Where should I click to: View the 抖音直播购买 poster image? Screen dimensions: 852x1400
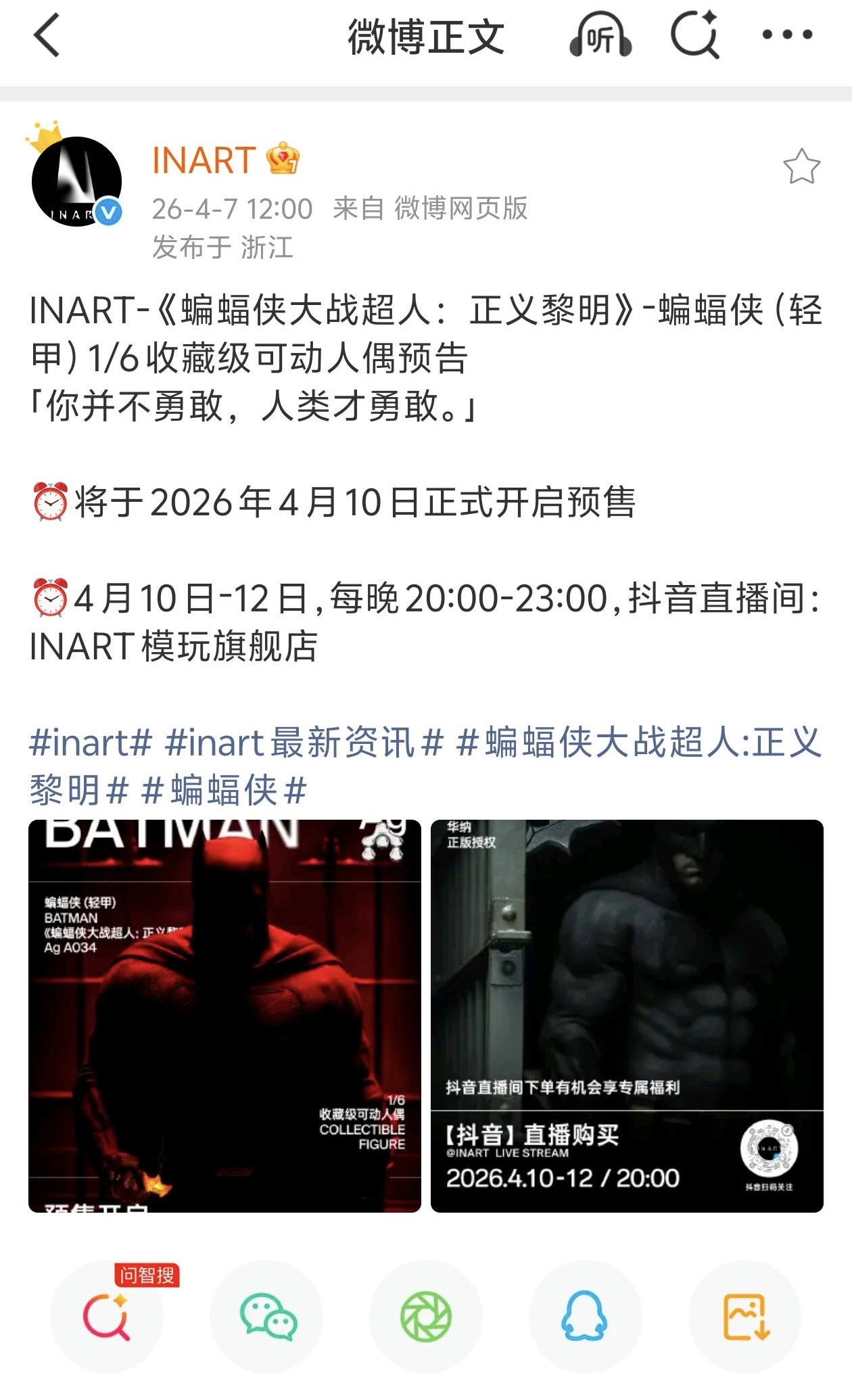point(627,1016)
